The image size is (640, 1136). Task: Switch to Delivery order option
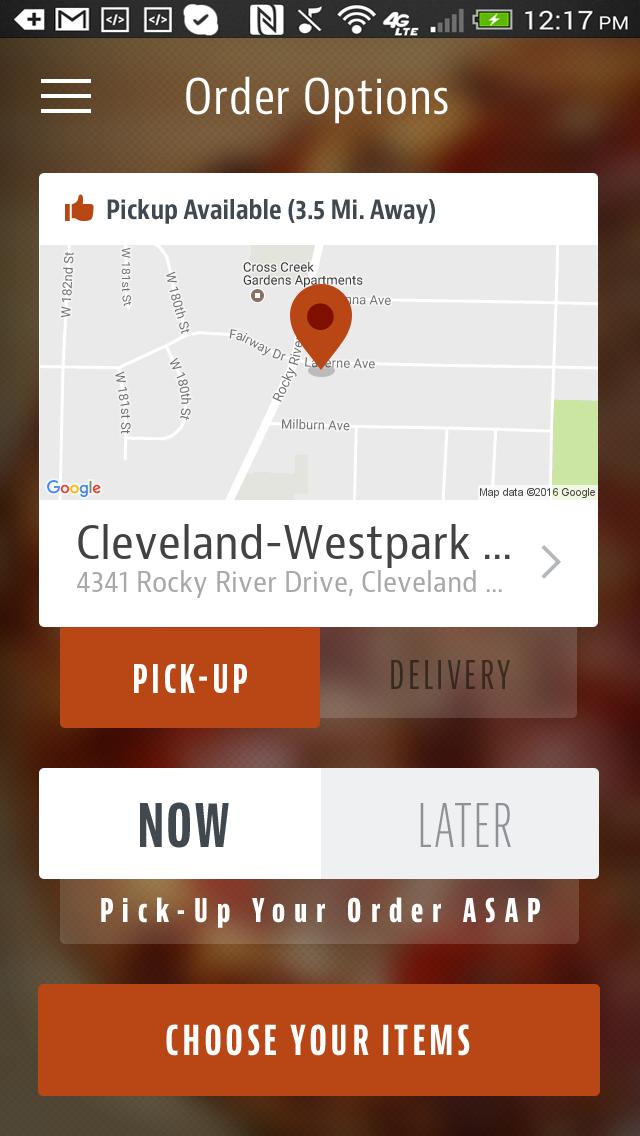click(449, 674)
